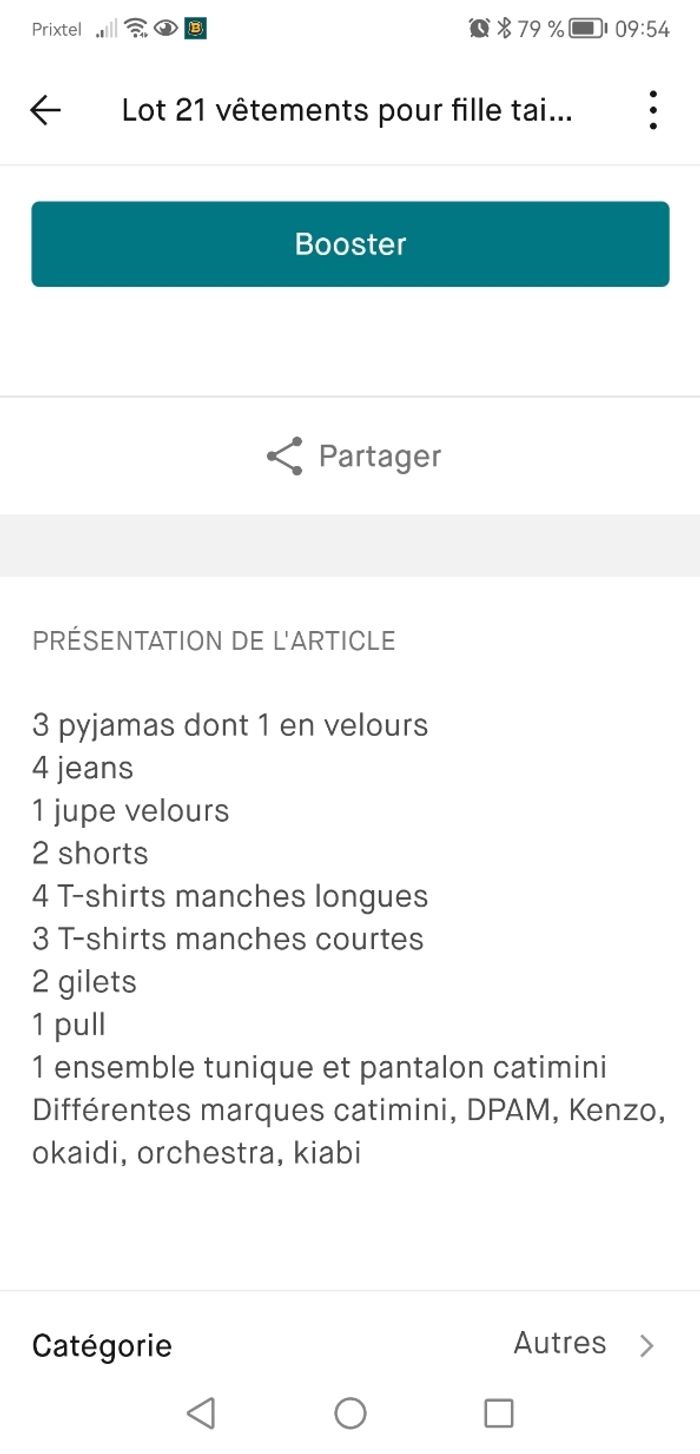This screenshot has height=1454, width=700.
Task: Open the three-dot overflow menu
Action: [653, 110]
